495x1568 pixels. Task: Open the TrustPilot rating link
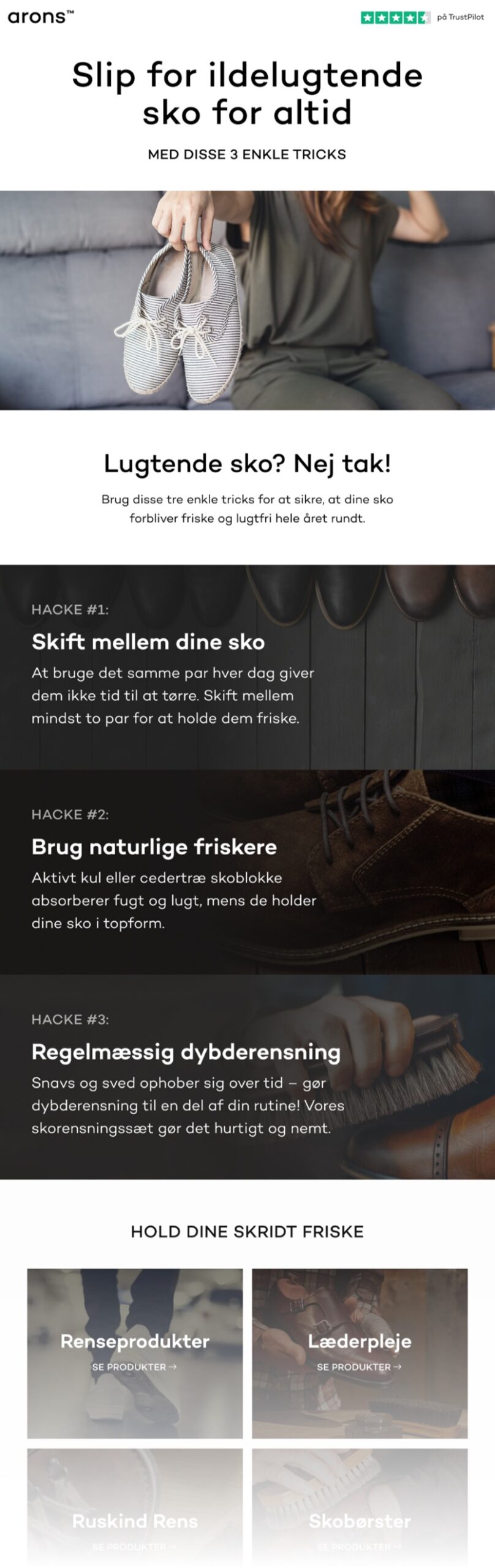[x=422, y=17]
